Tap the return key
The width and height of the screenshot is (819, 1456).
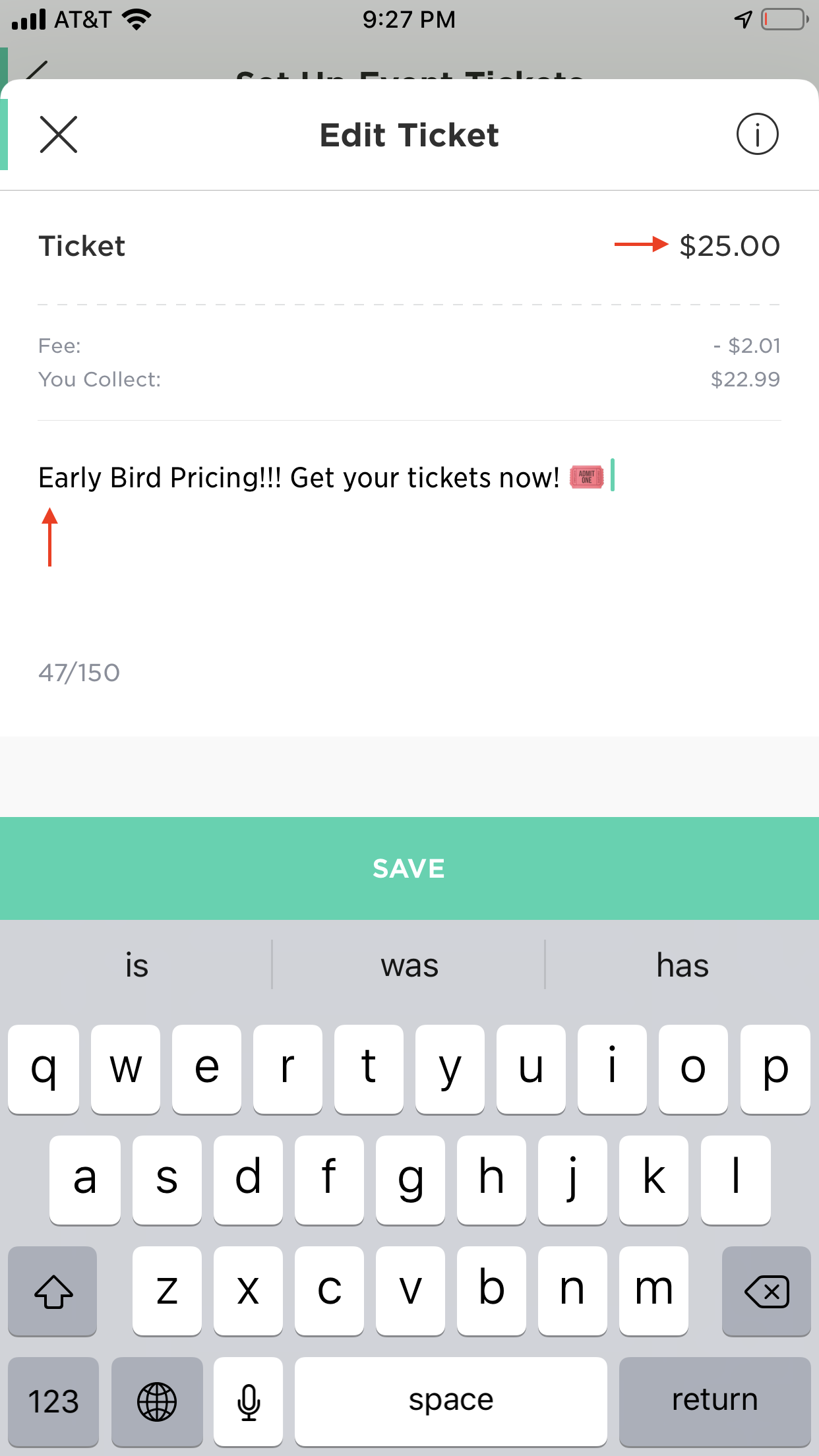coord(715,1401)
